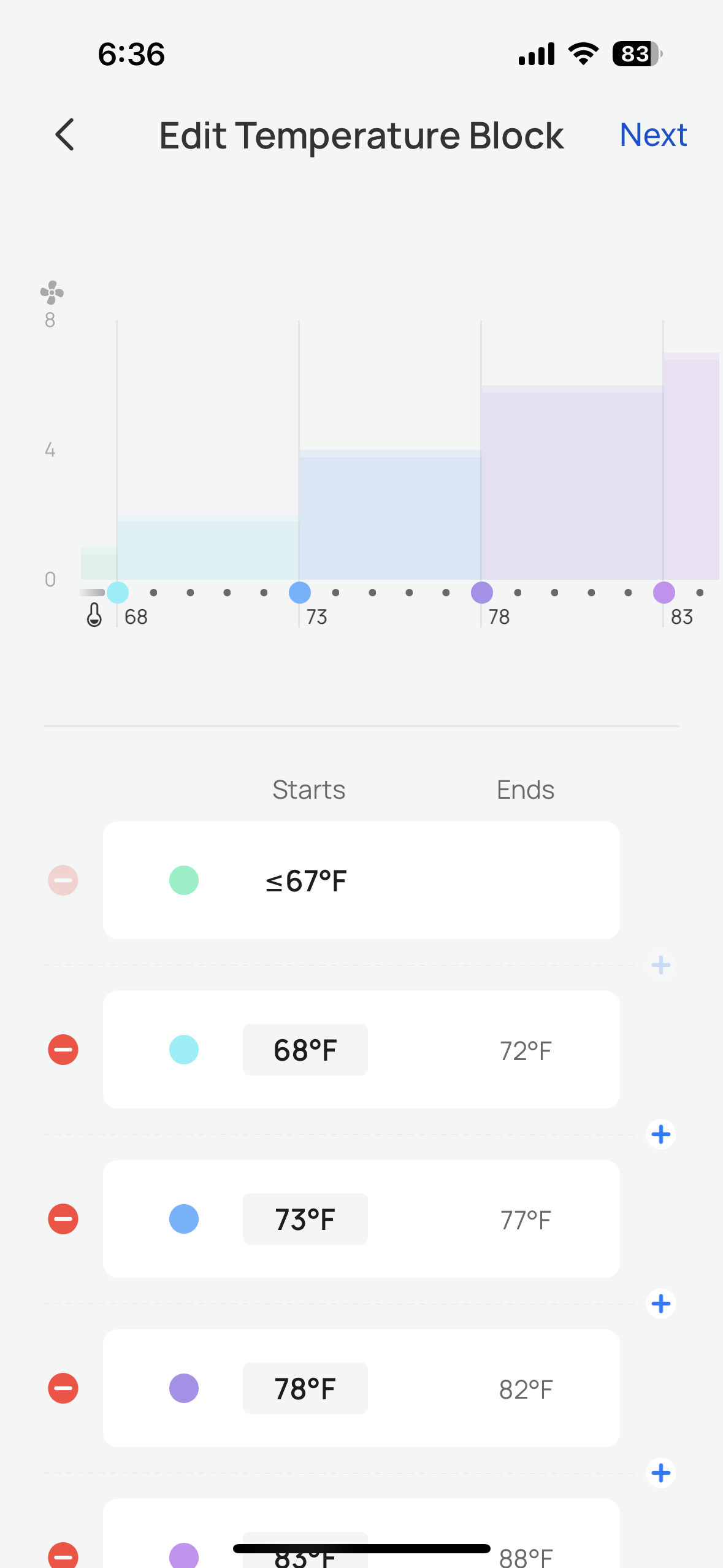Open the ≤67°F block card
Image resolution: width=723 pixels, height=1568 pixels.
361,880
